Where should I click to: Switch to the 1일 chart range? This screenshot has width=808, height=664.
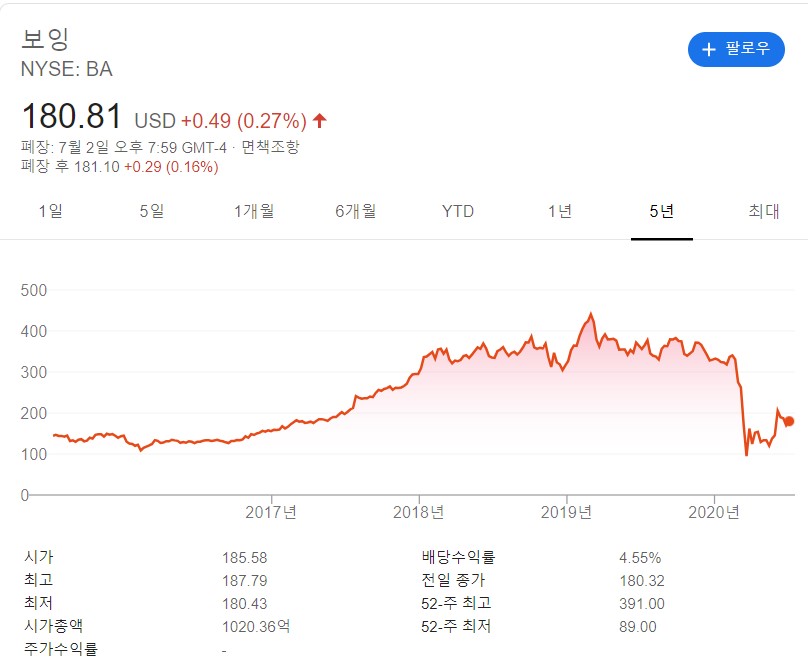tap(50, 211)
